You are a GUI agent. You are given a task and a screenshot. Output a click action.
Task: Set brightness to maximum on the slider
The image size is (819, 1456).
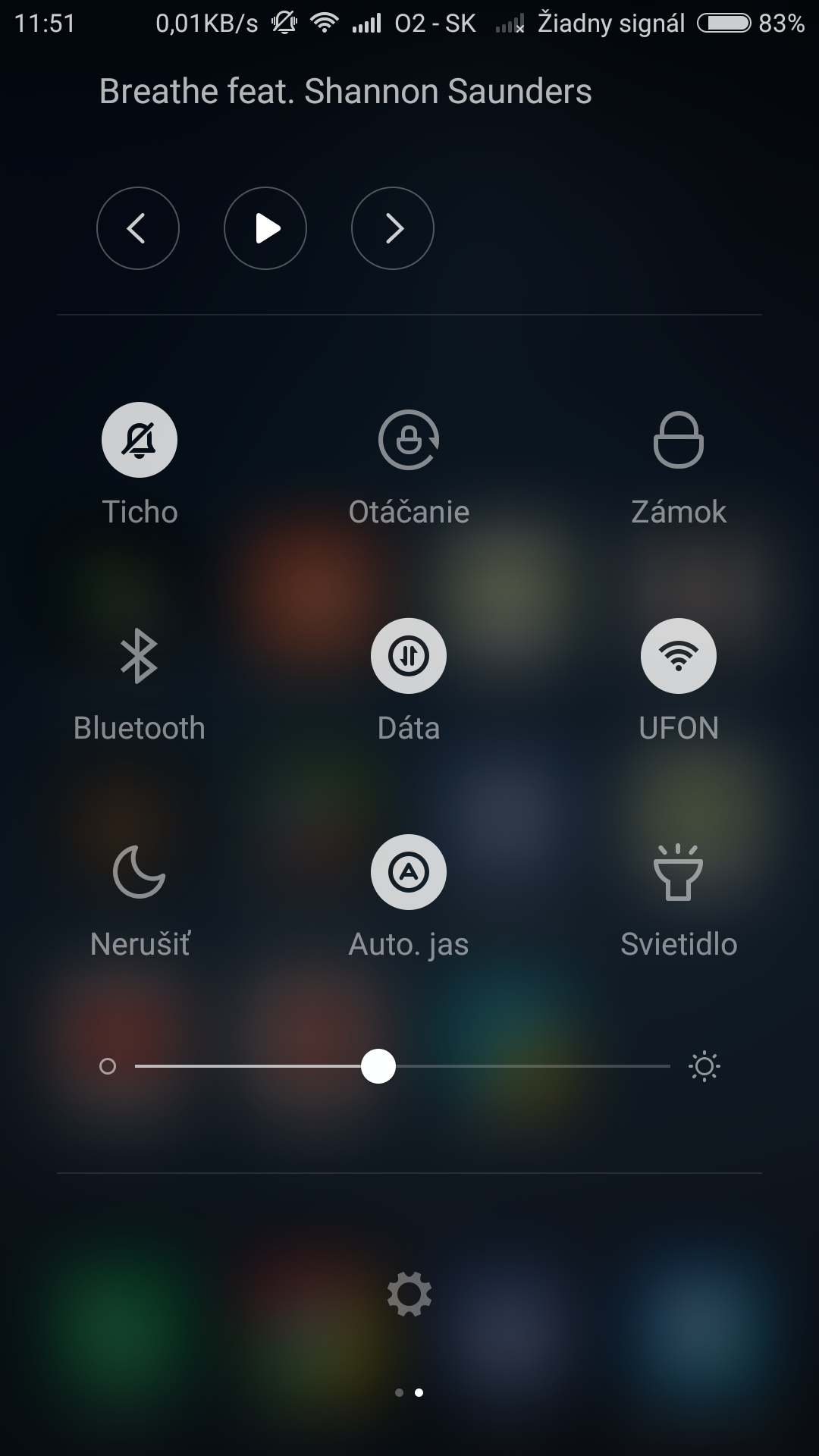coord(667,1066)
